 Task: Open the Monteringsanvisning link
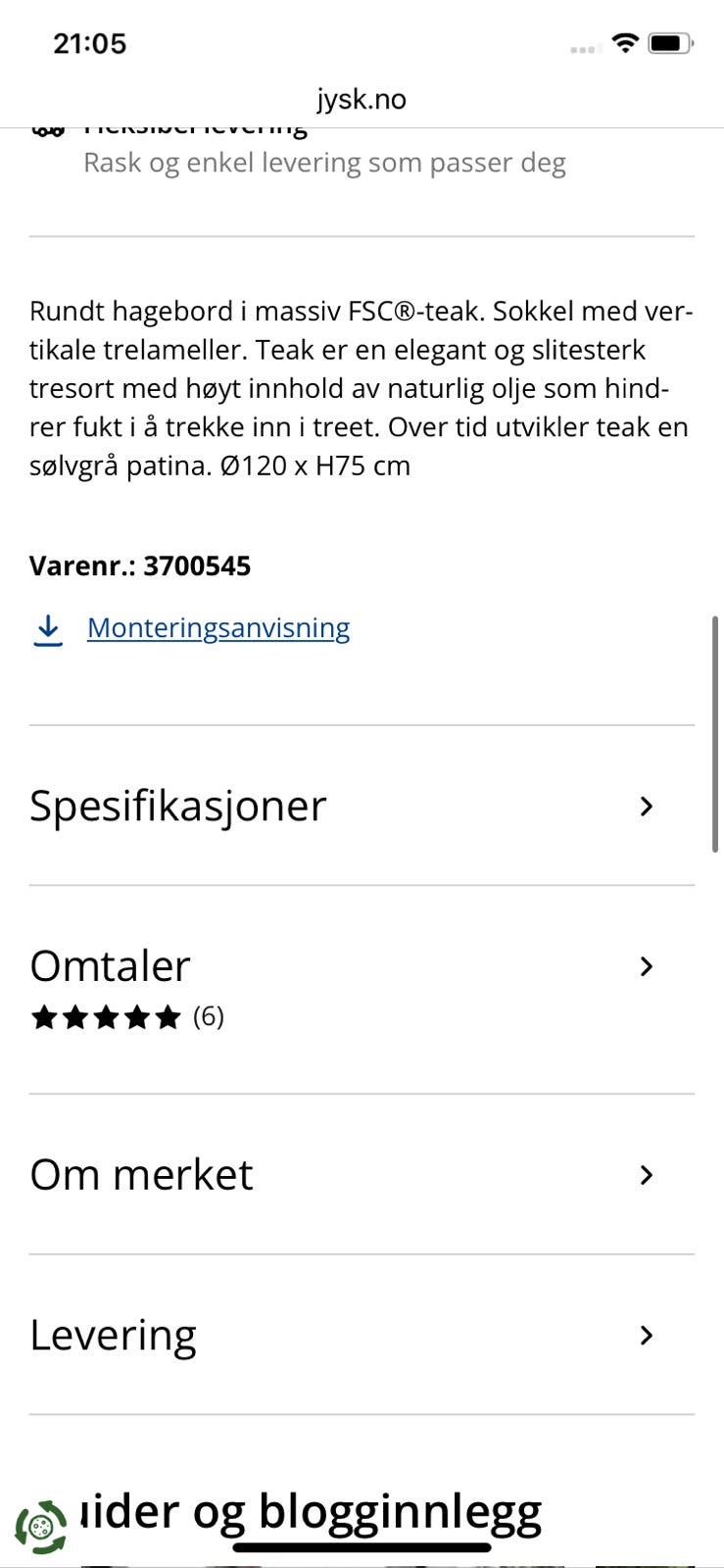[217, 627]
